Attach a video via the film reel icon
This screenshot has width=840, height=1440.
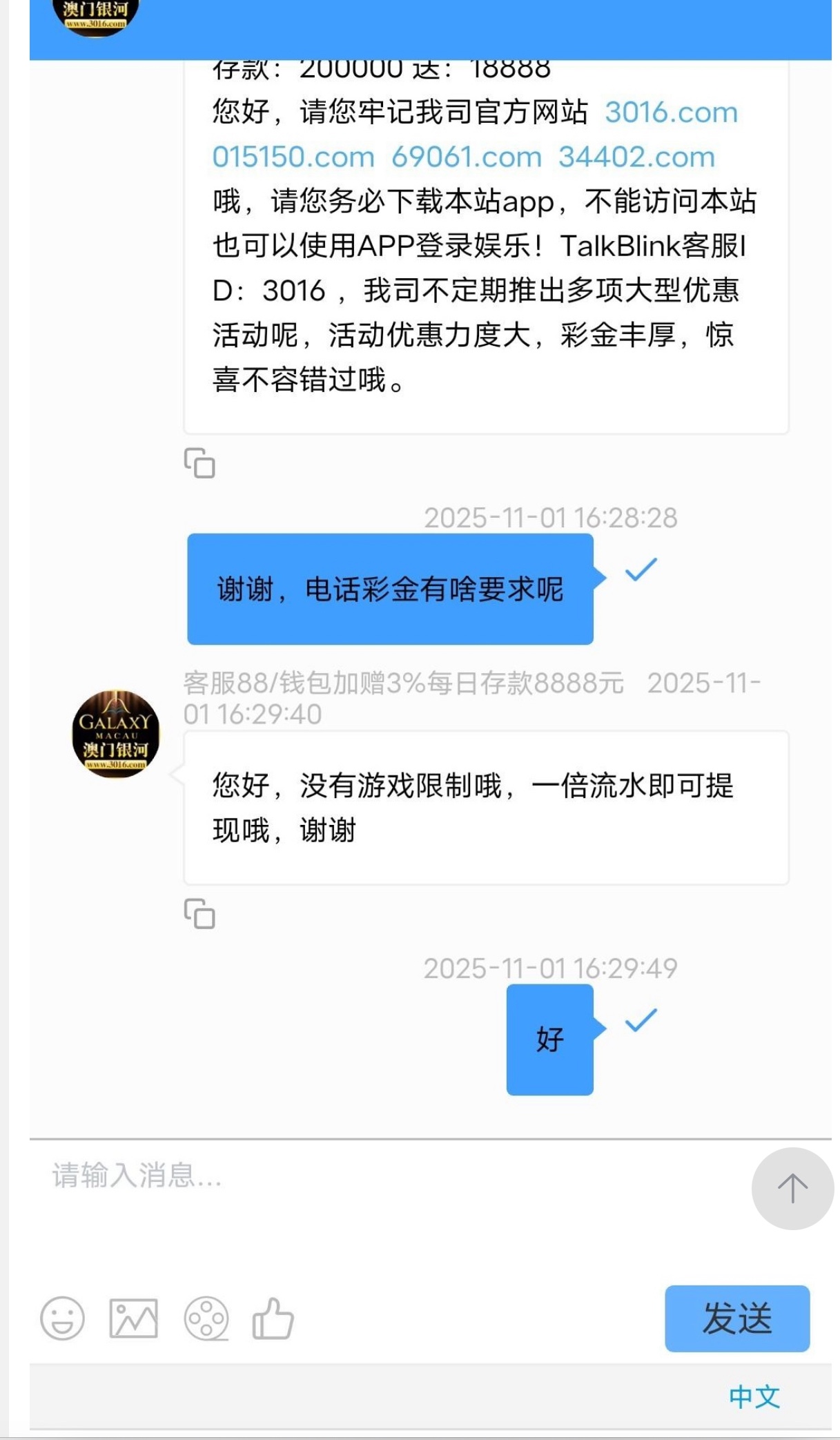[x=206, y=1318]
